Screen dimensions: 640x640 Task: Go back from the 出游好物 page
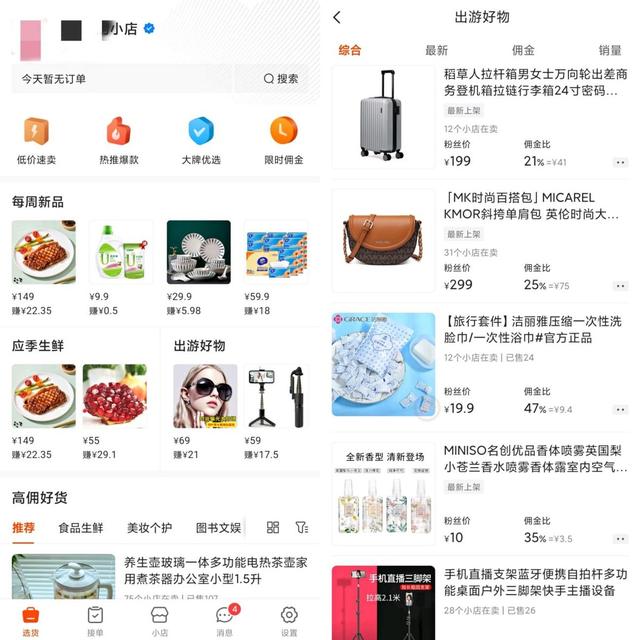point(337,17)
